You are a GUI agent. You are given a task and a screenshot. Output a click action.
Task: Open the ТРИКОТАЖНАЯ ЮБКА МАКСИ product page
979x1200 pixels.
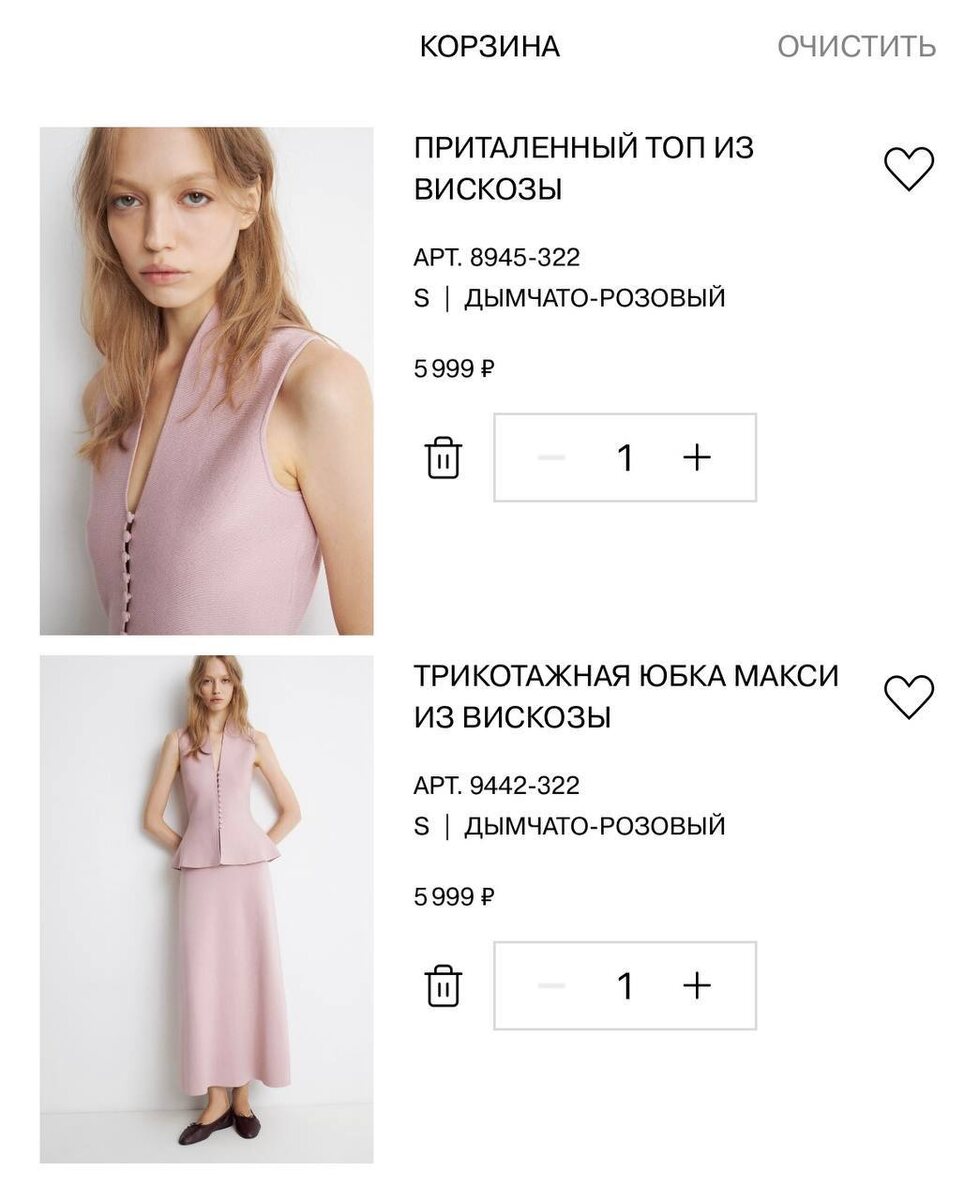tap(625, 700)
